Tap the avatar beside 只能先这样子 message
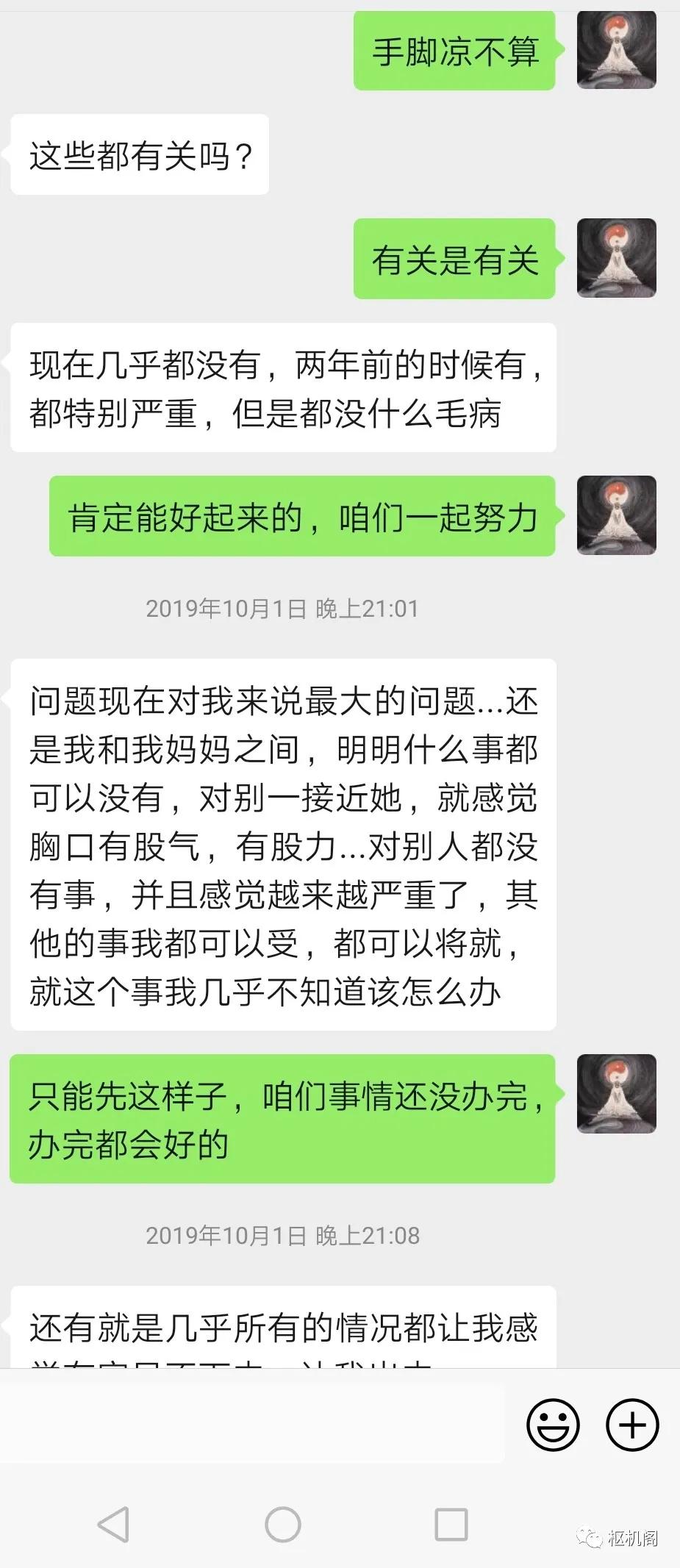Viewport: 680px width, 1568px height. [x=617, y=1094]
